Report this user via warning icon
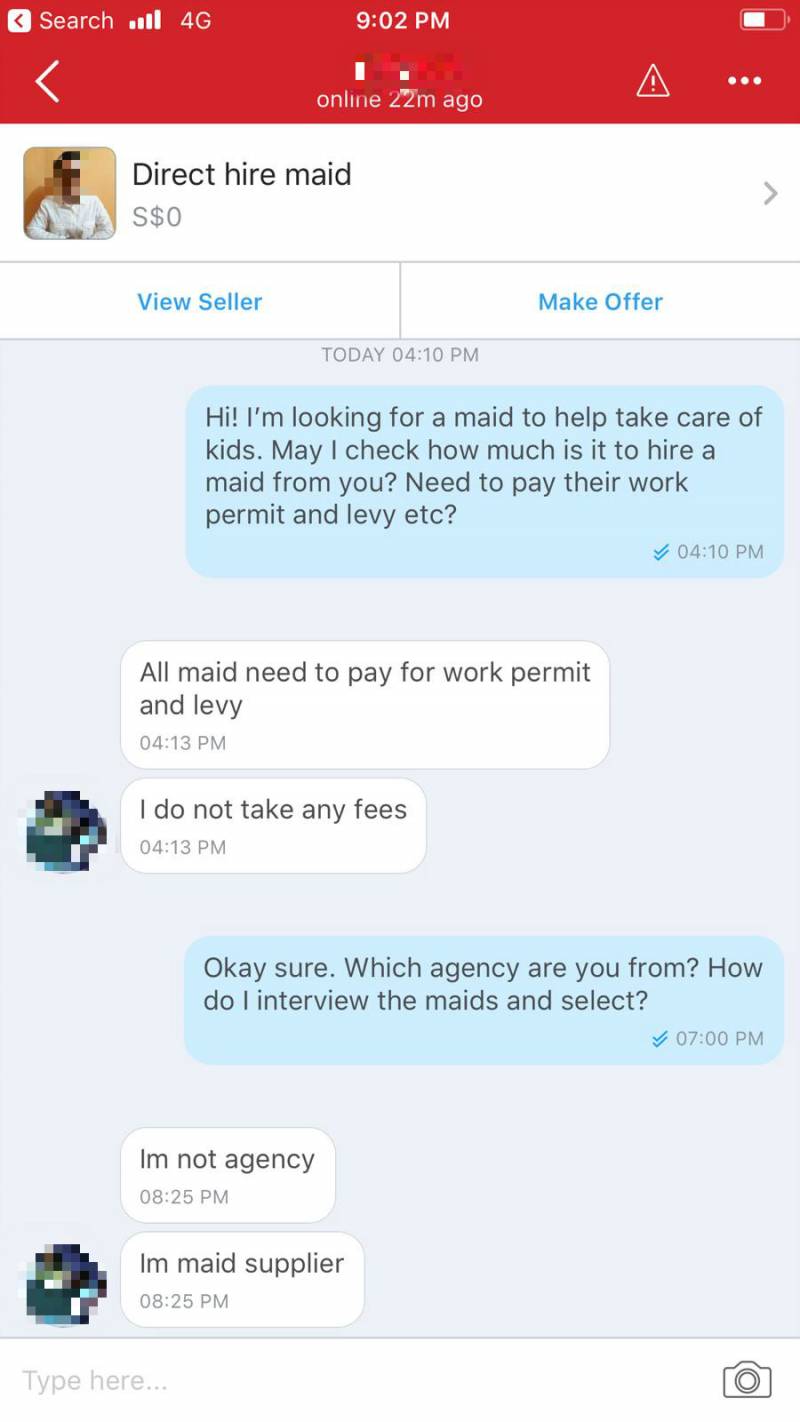This screenshot has width=800, height=1422. [x=653, y=80]
